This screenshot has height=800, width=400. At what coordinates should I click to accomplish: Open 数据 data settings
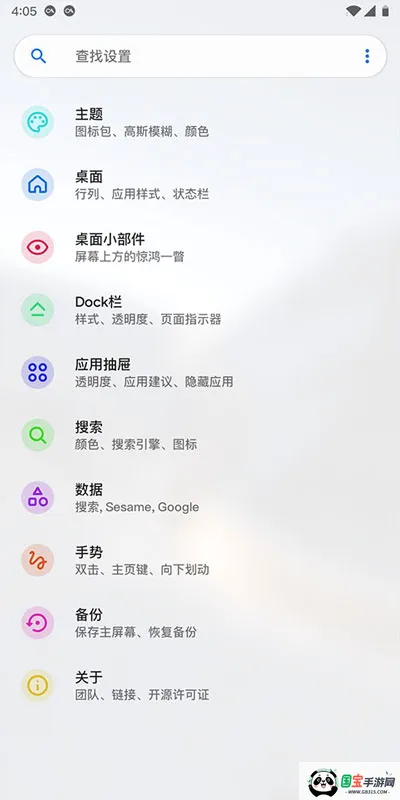click(x=200, y=498)
